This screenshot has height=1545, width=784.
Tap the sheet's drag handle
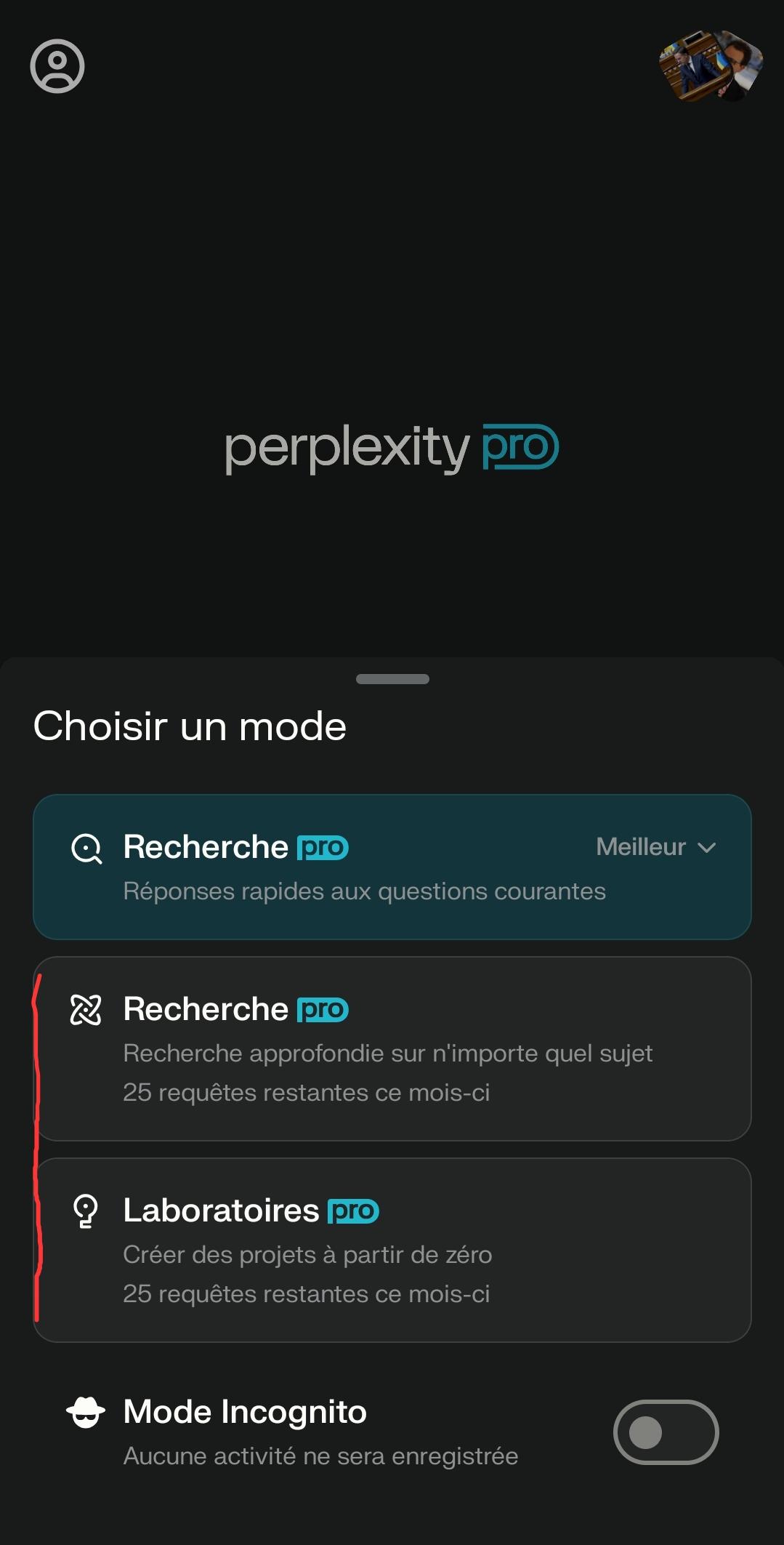tap(392, 679)
